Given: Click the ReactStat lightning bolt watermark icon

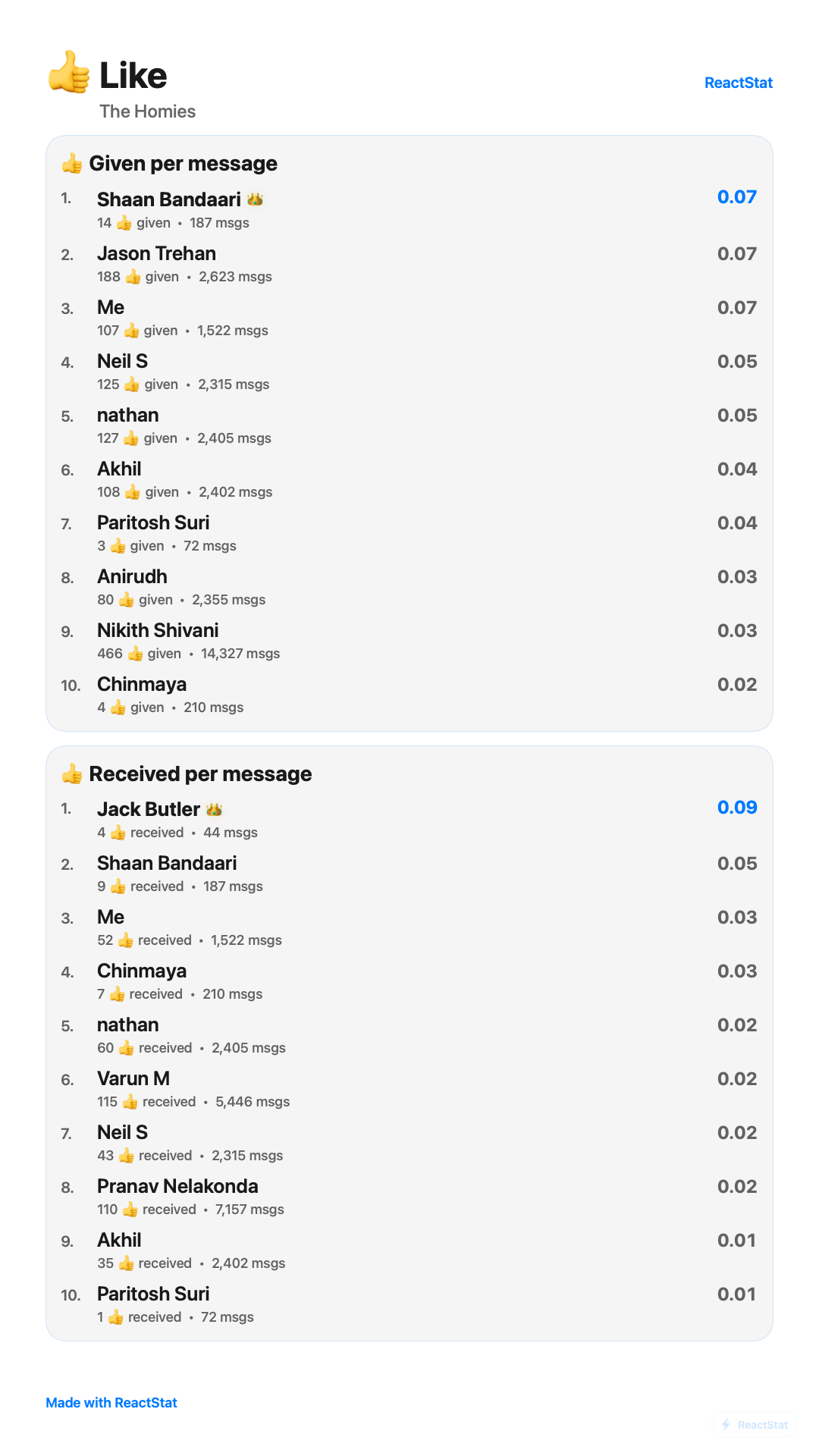Looking at the screenshot, I should pyautogui.click(x=726, y=1424).
